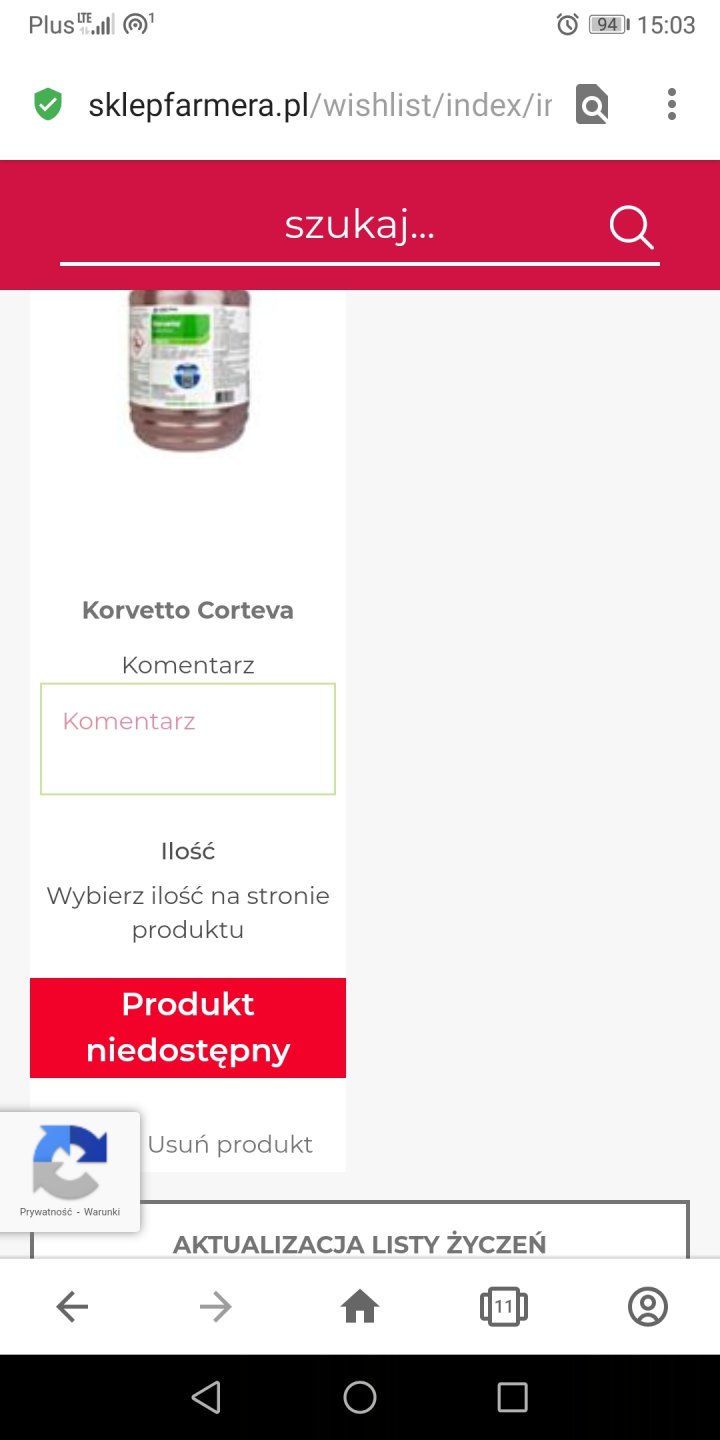Screen dimensions: 720x1440
Task: Remove the product with Usuń produkt
Action: 230,1144
